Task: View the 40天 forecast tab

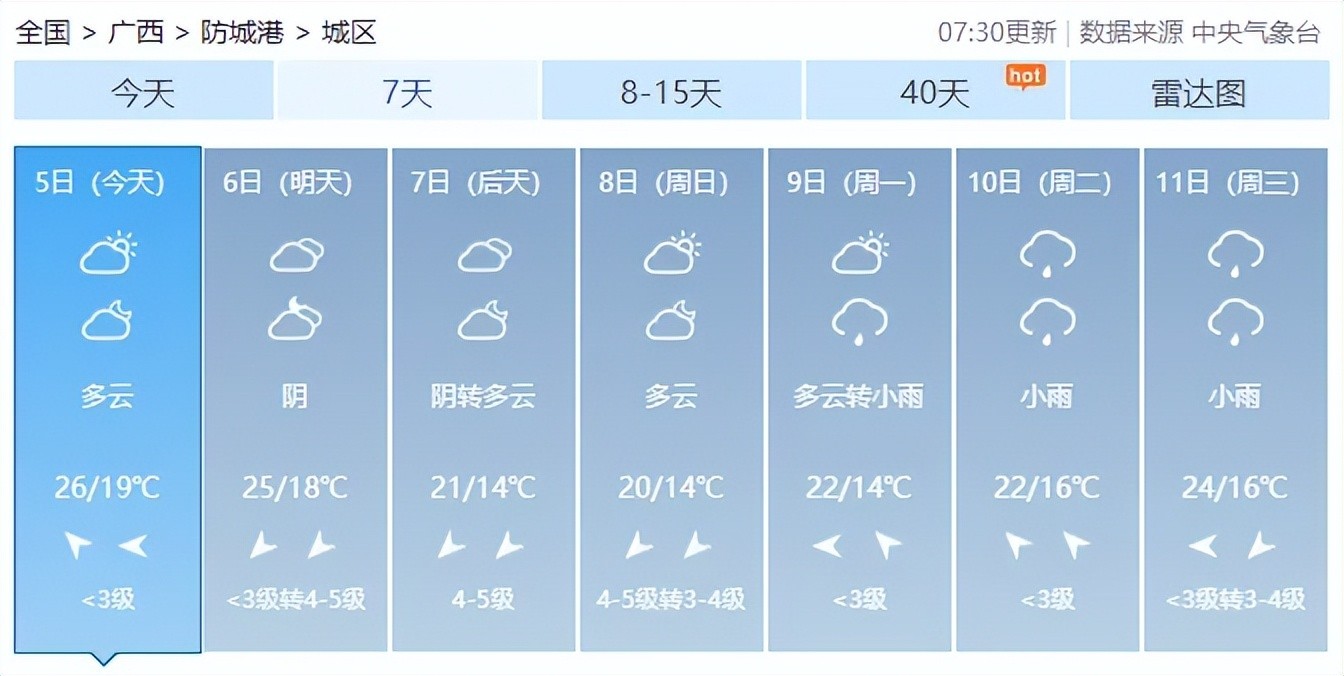Action: click(935, 93)
